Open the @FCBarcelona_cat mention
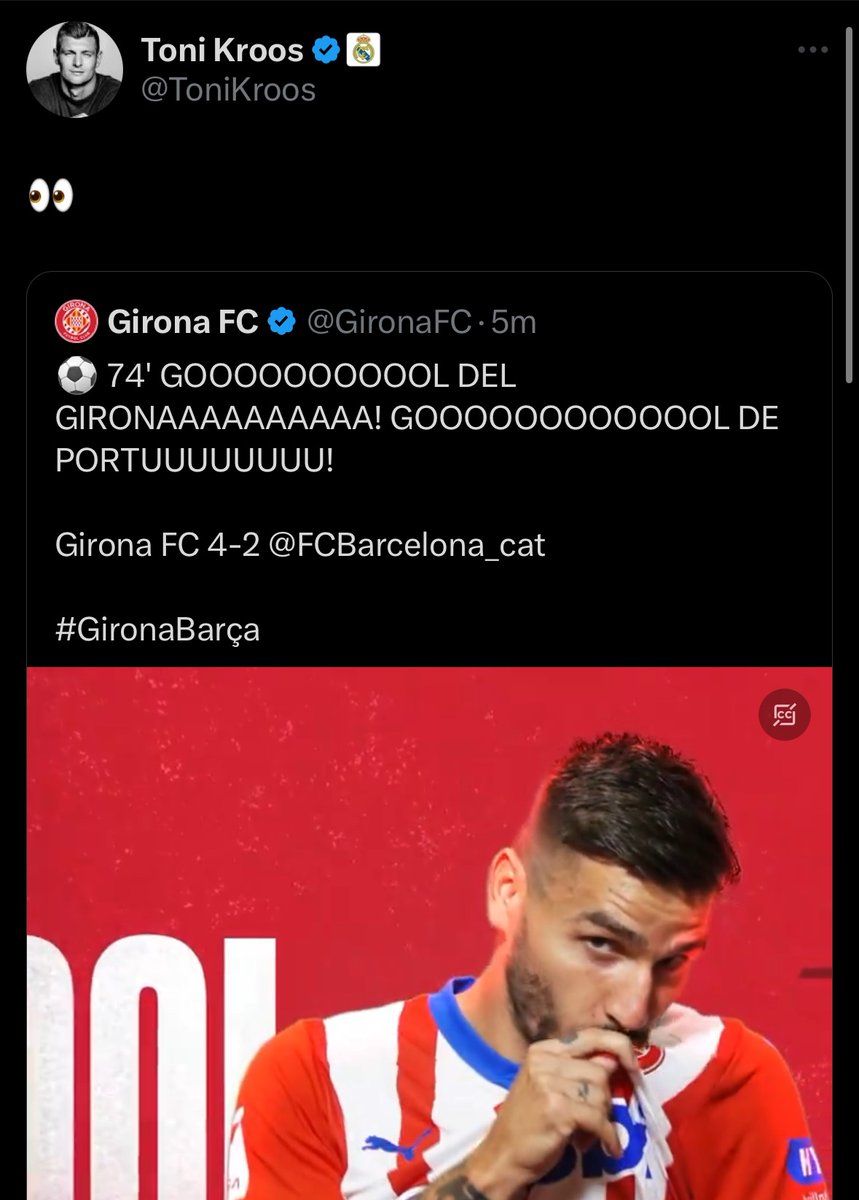The image size is (859, 1200). [x=407, y=546]
